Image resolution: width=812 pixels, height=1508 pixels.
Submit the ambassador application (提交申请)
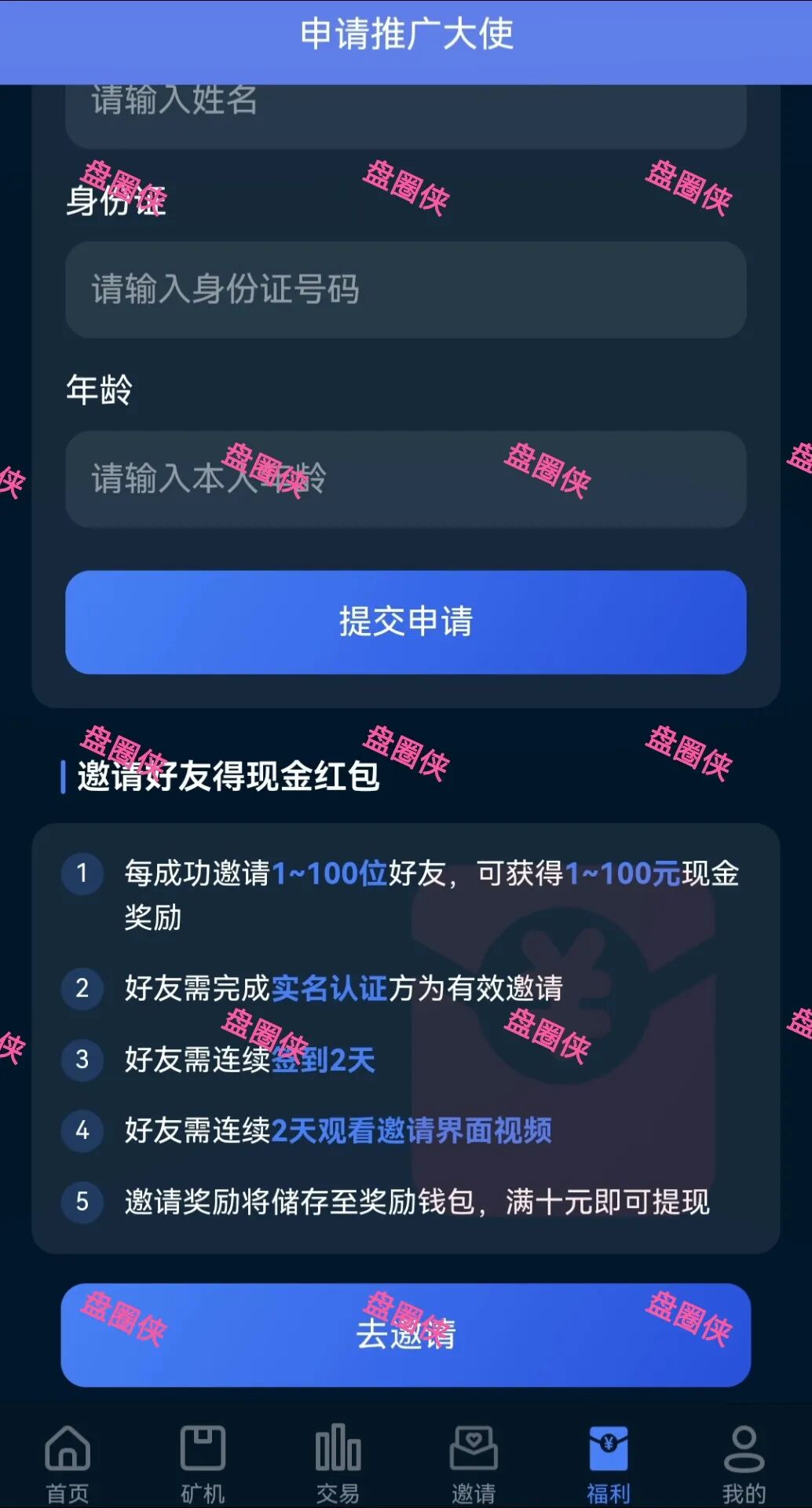[x=405, y=622]
